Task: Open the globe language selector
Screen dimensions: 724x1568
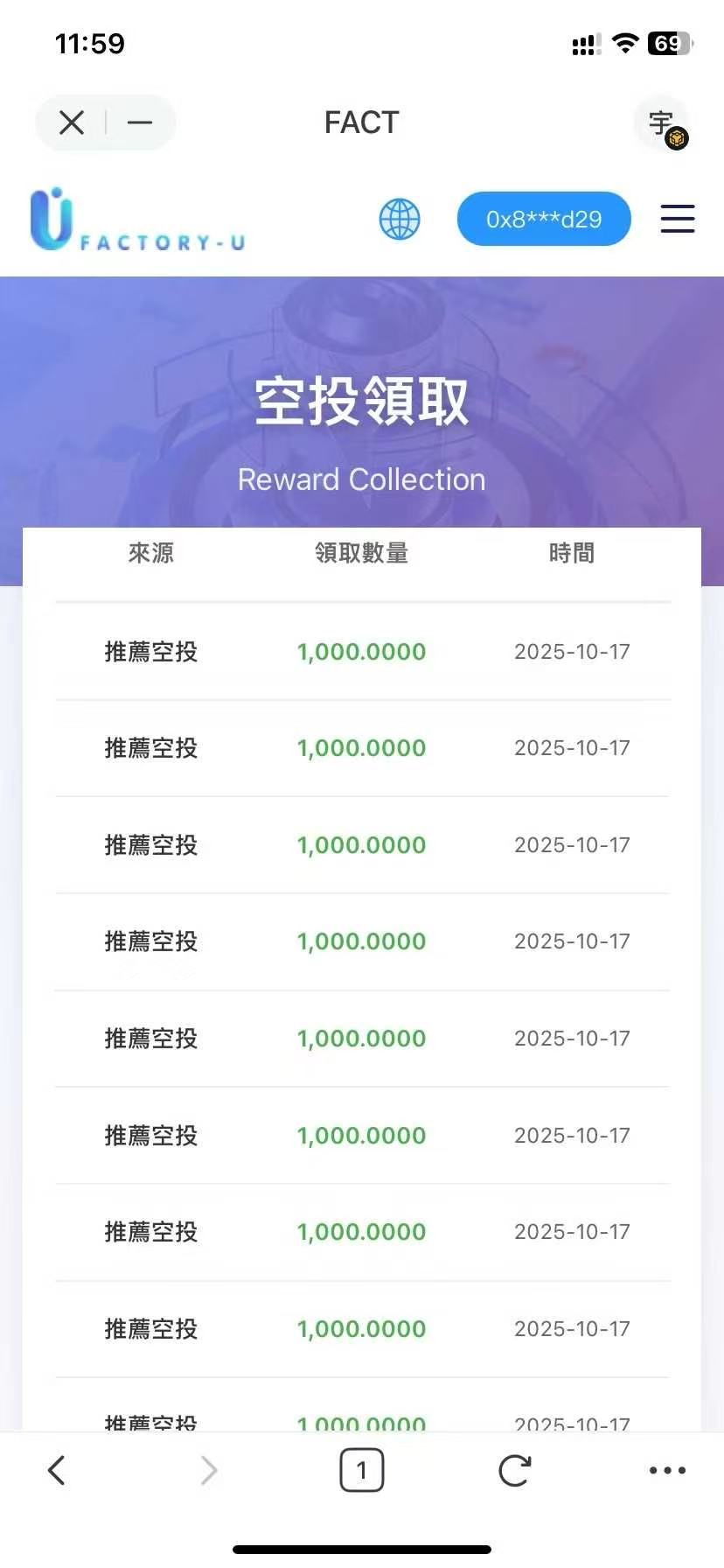Action: click(x=400, y=219)
